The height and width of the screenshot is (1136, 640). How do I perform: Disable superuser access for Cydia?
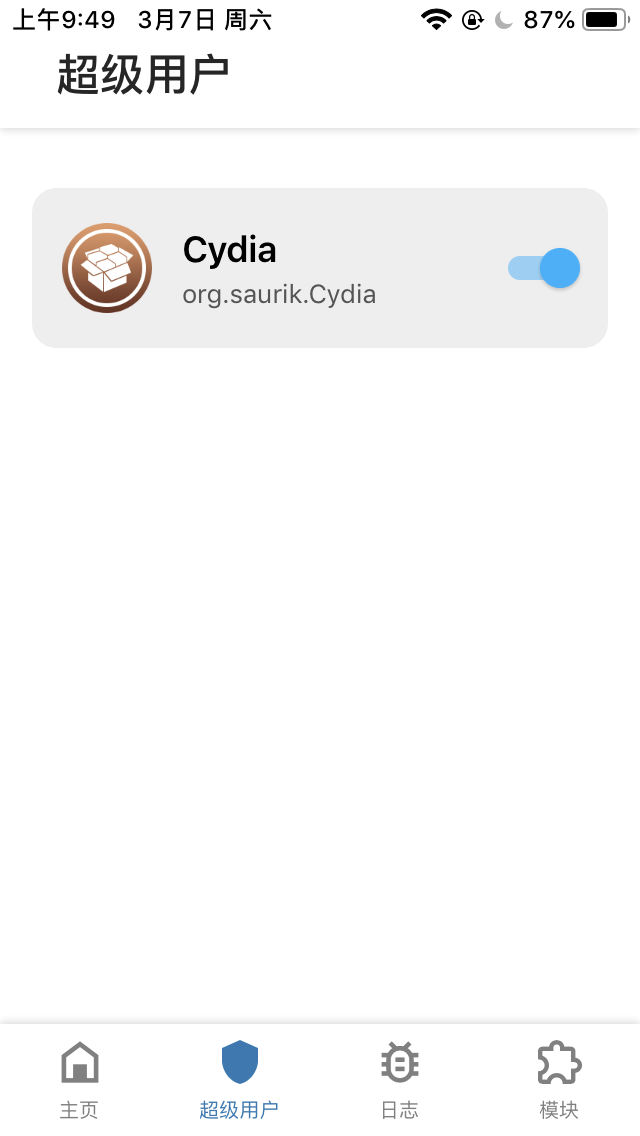tap(544, 268)
